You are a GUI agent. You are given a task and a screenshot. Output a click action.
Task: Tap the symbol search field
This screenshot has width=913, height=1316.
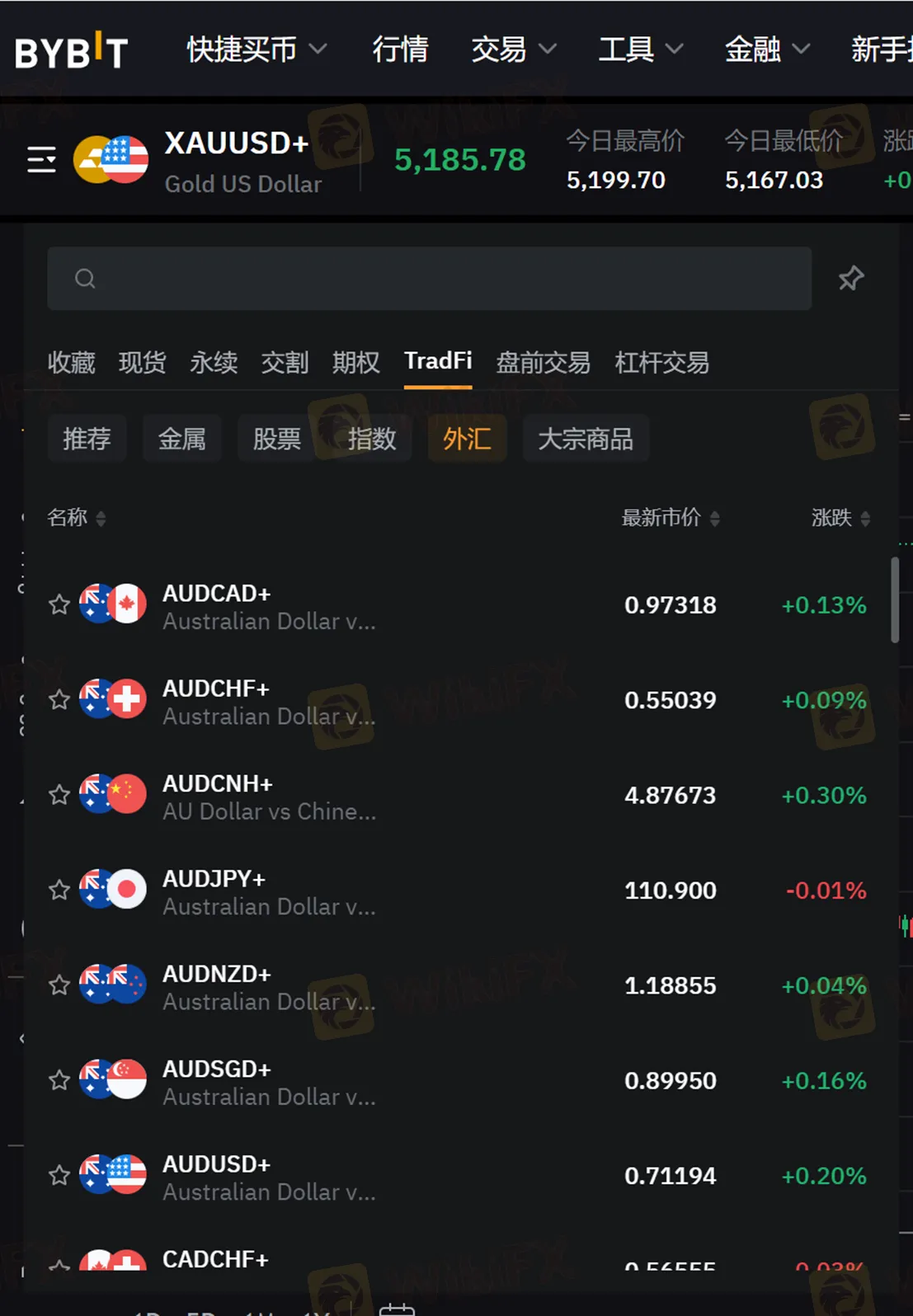click(x=429, y=279)
